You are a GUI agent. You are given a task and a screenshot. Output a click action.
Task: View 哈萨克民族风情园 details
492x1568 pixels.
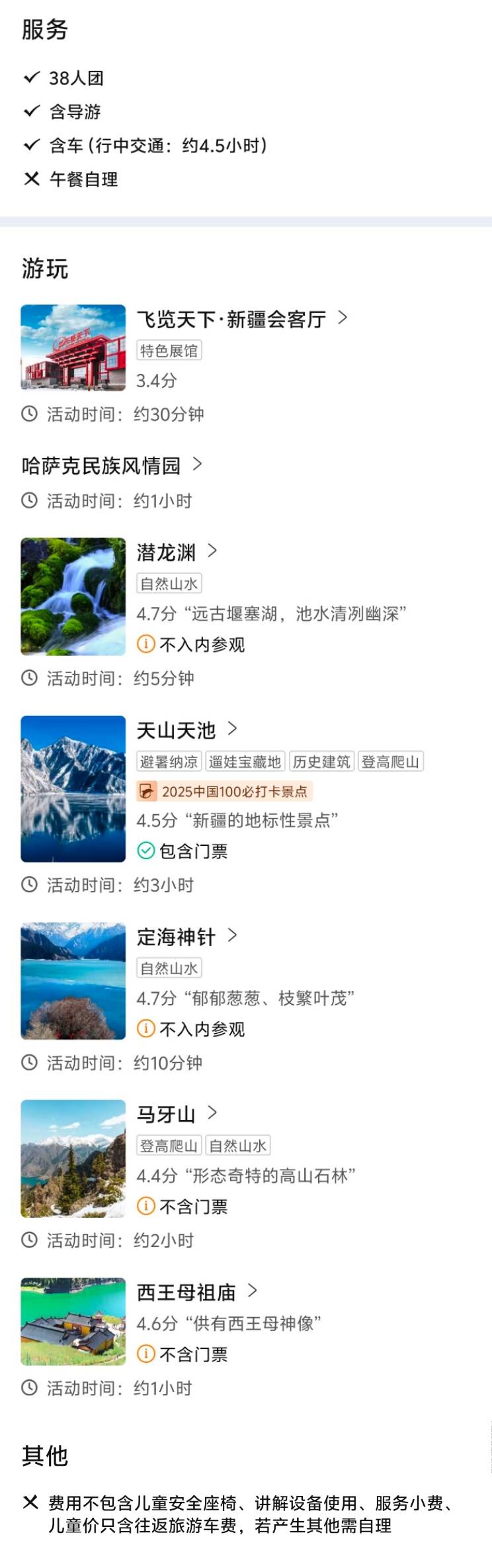[111, 466]
